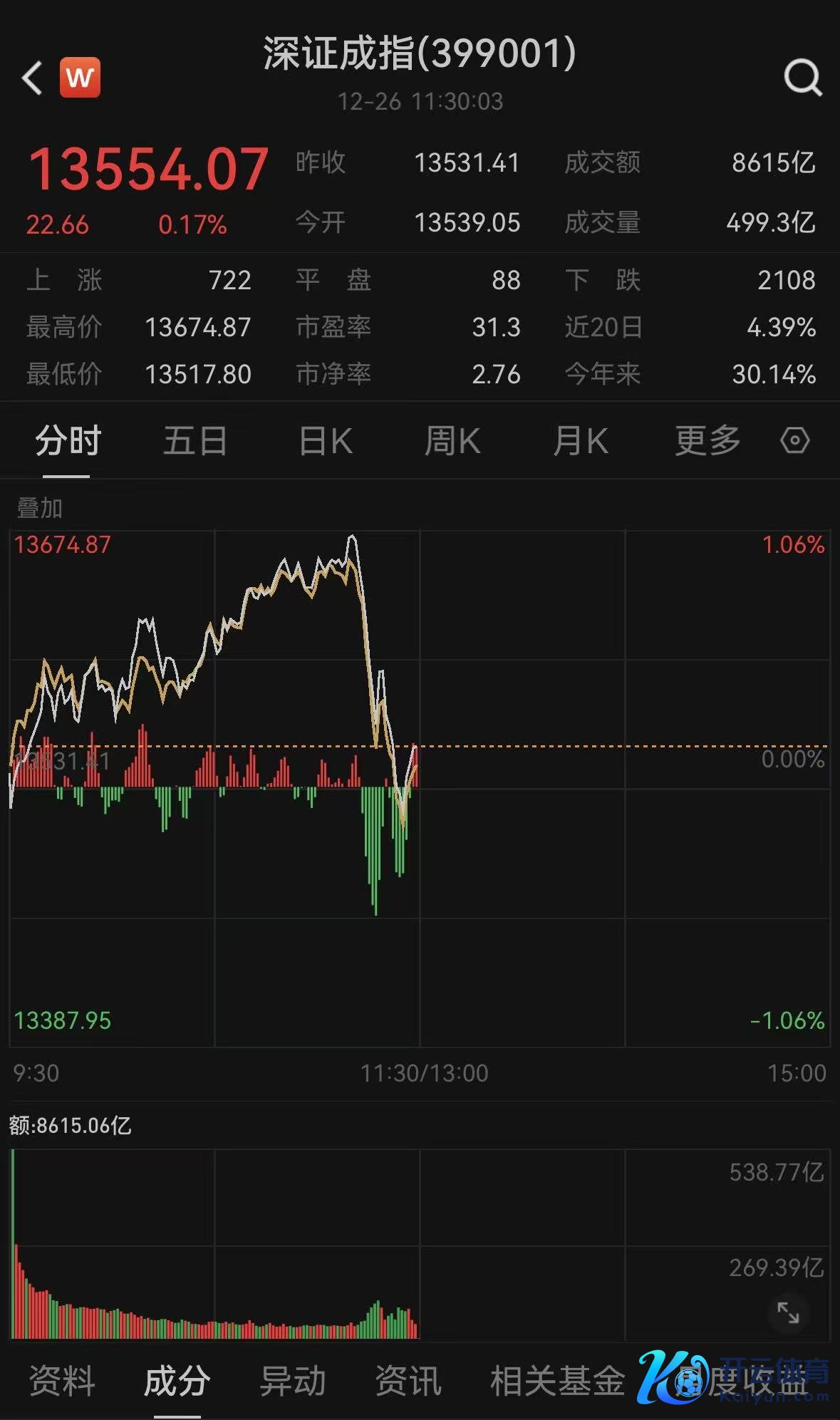Expand the 更多 chart options
Image resolution: width=840 pixels, height=1420 pixels.
707,441
